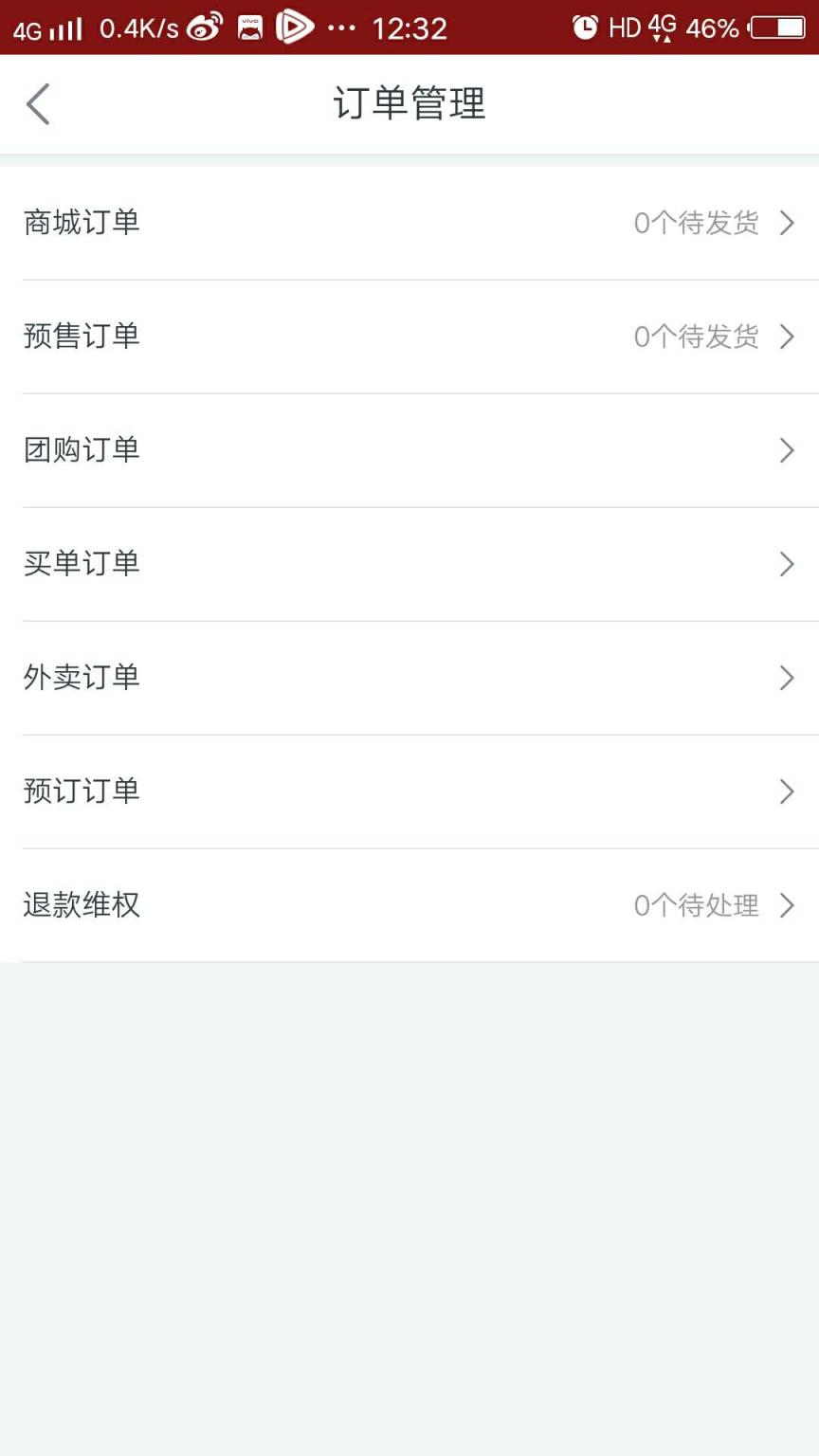Expand the 退款维权 row chevron
This screenshot has height=1456, width=819.
(x=788, y=905)
